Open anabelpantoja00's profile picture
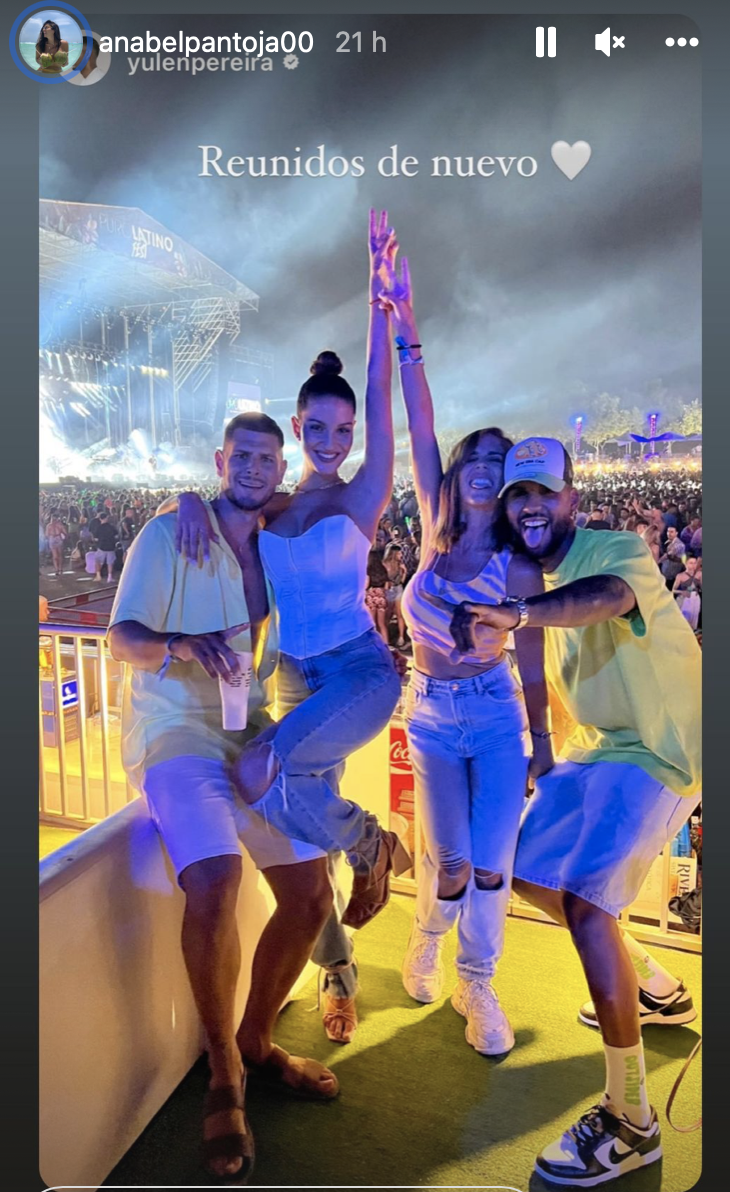Viewport: 730px width, 1192px height. coord(50,41)
